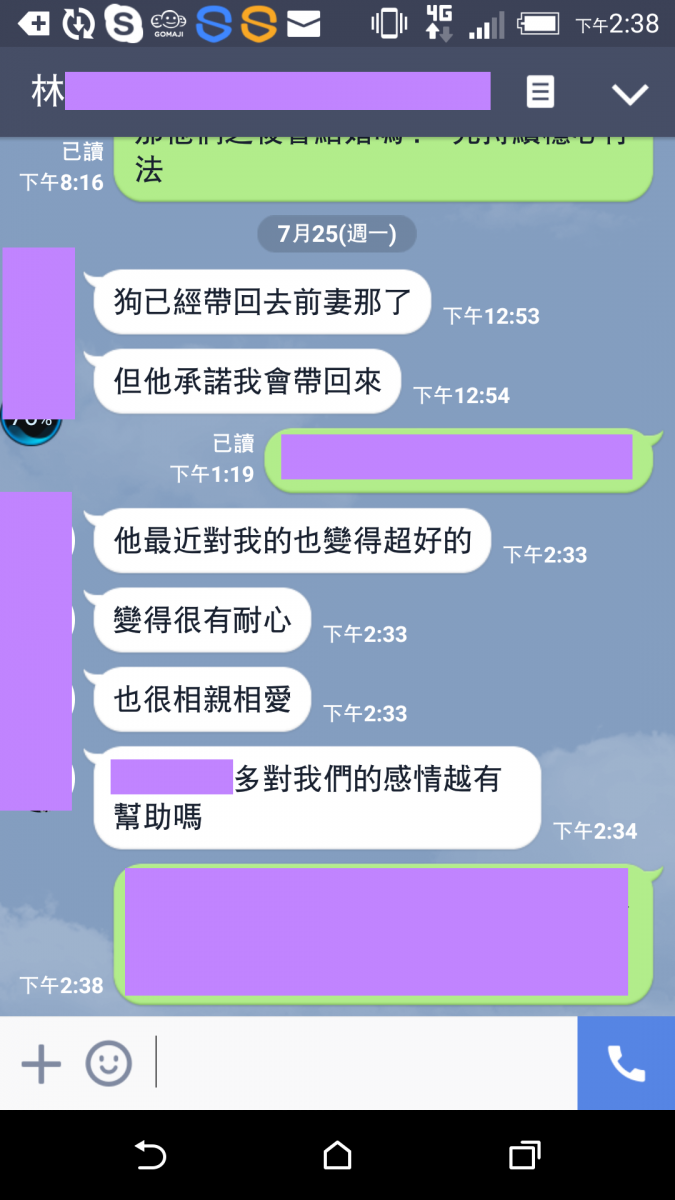The height and width of the screenshot is (1200, 675).
Task: Open the chat notes icon in header
Action: (x=540, y=93)
